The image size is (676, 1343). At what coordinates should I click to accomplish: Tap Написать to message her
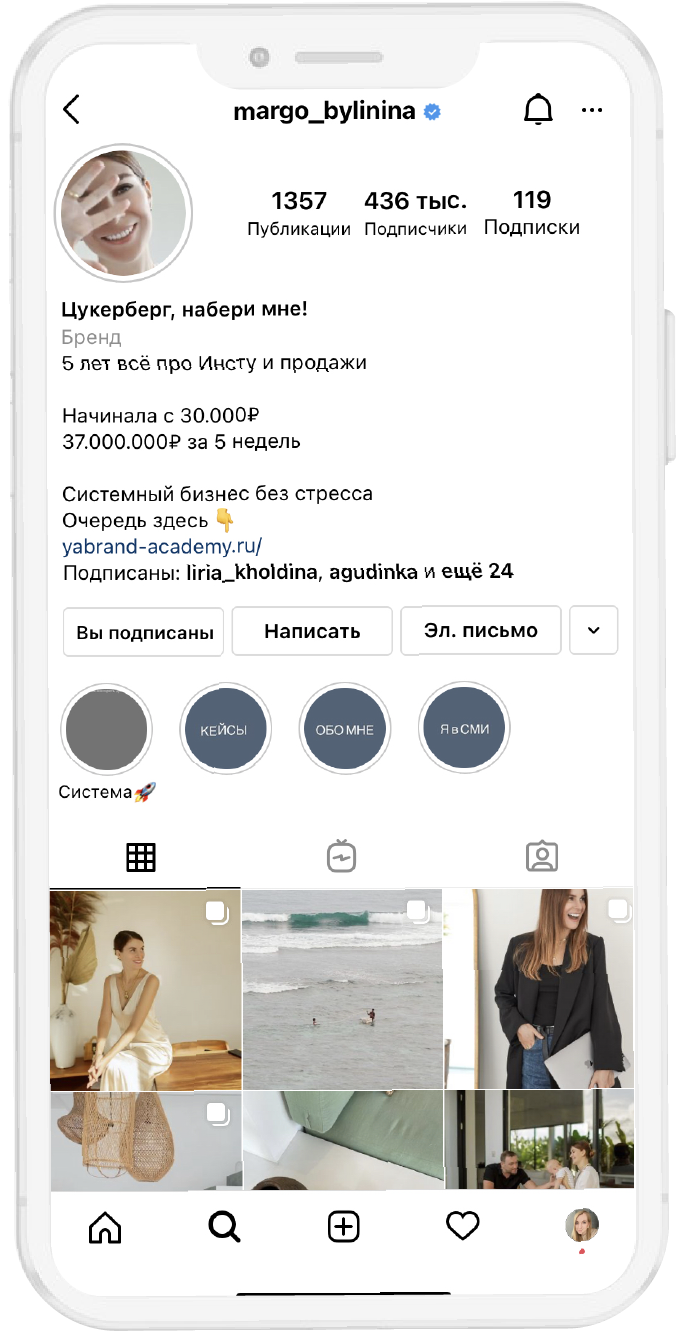pyautogui.click(x=312, y=631)
